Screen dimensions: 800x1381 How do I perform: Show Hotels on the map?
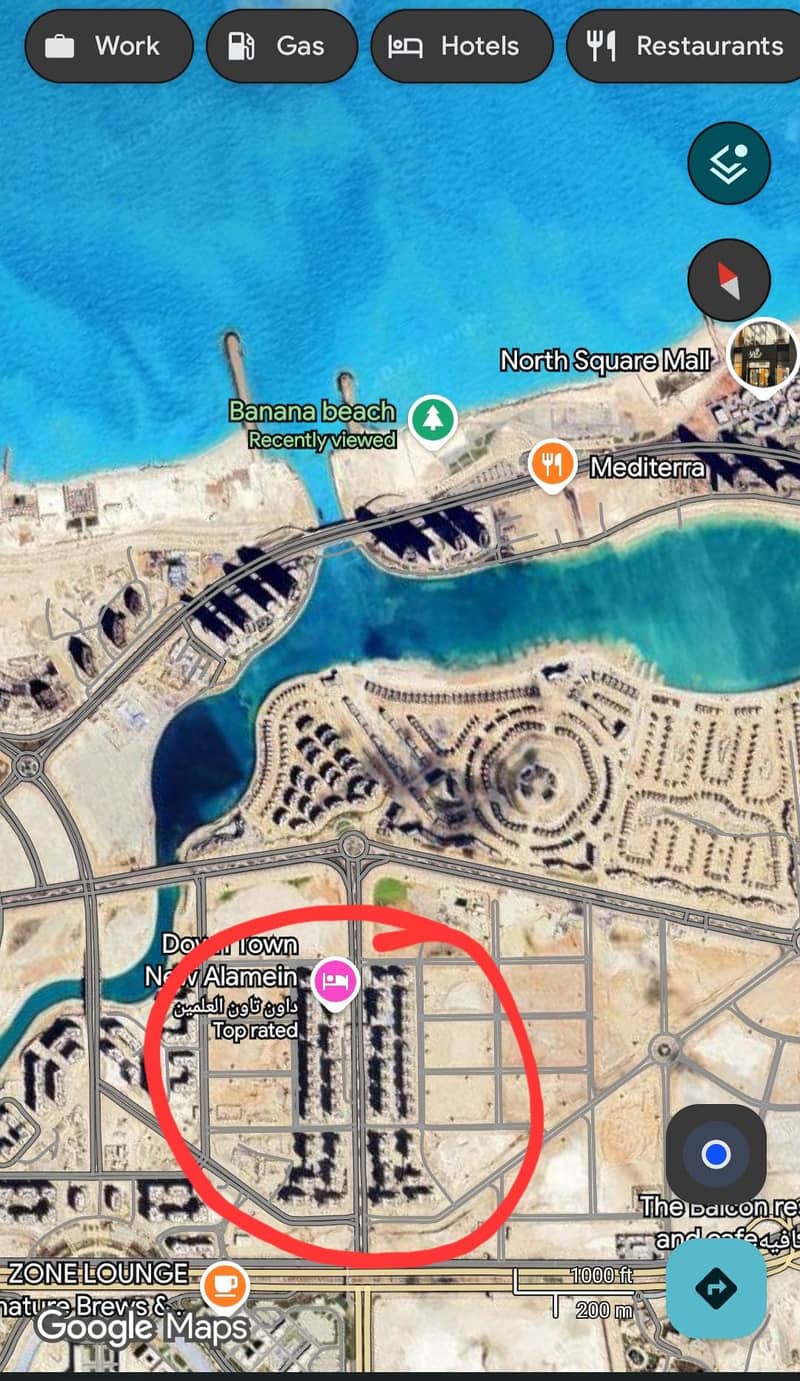(461, 46)
